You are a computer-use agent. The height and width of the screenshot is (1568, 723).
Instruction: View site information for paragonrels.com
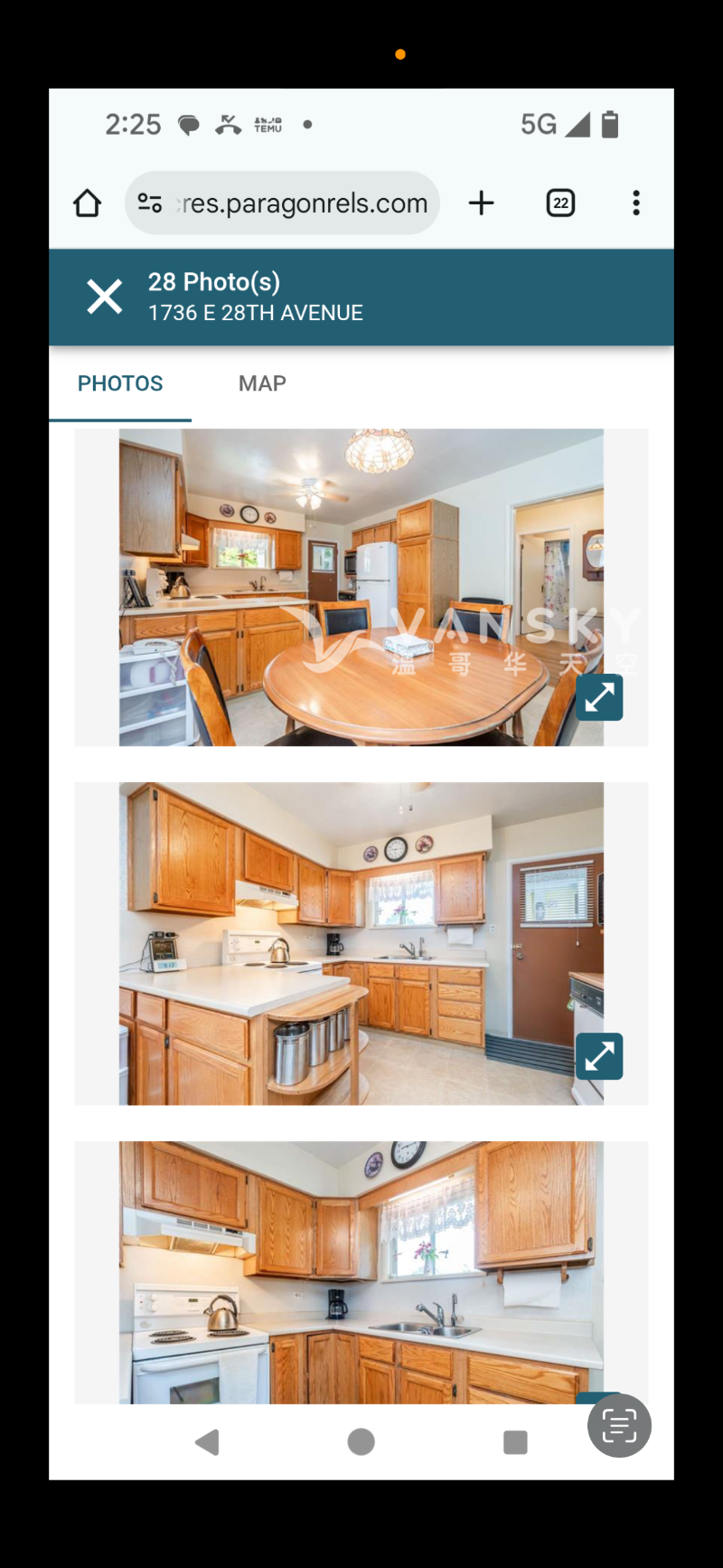tap(150, 203)
